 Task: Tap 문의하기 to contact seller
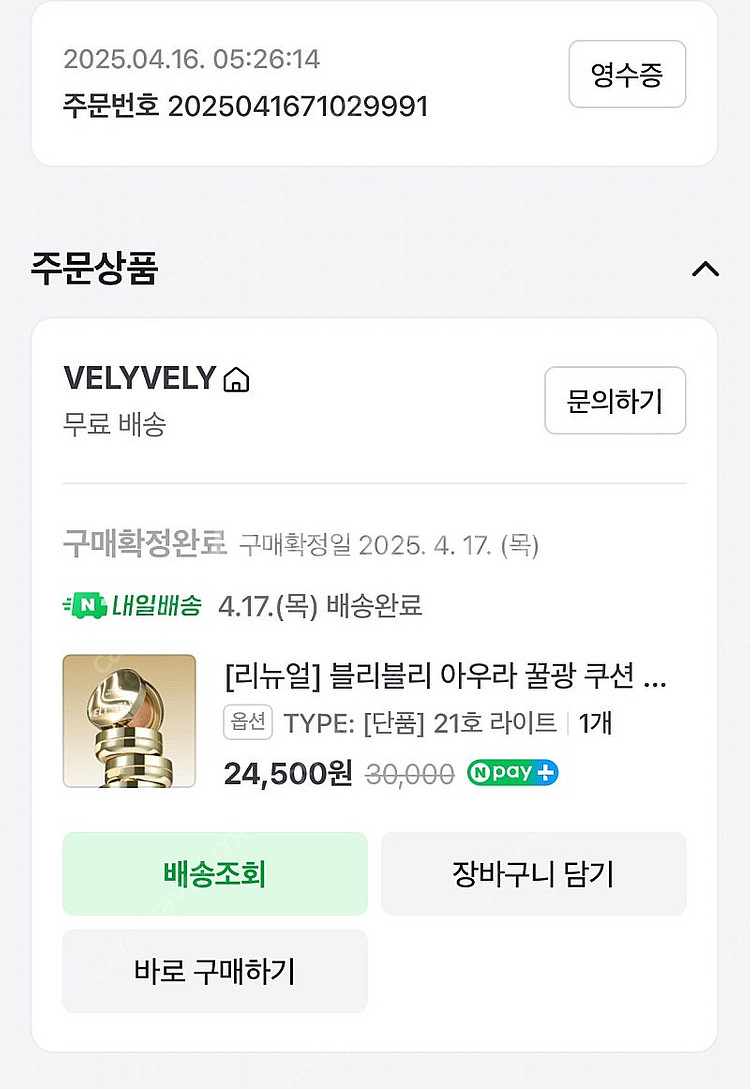click(615, 401)
